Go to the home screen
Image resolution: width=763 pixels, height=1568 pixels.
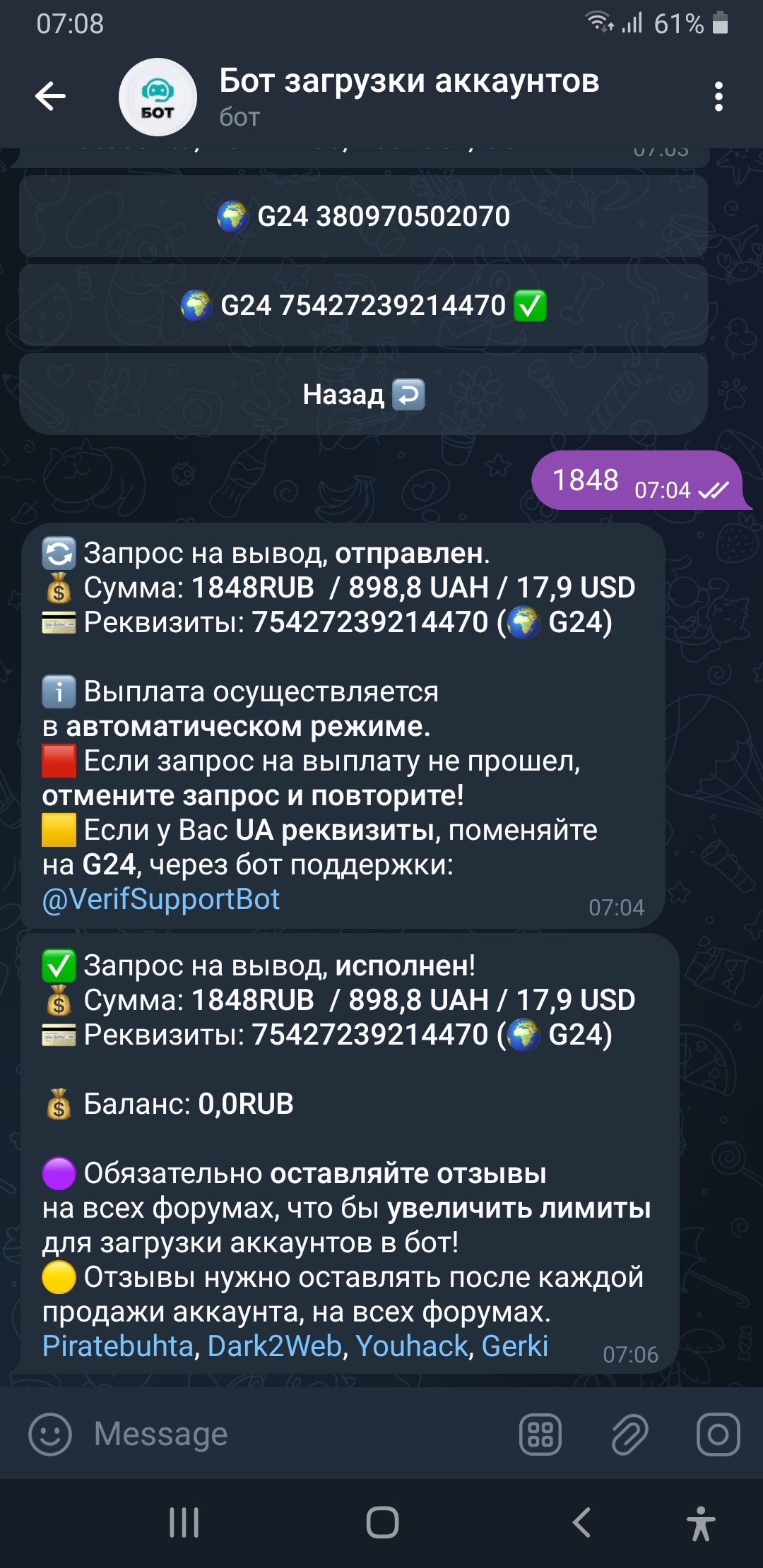tap(382, 1522)
